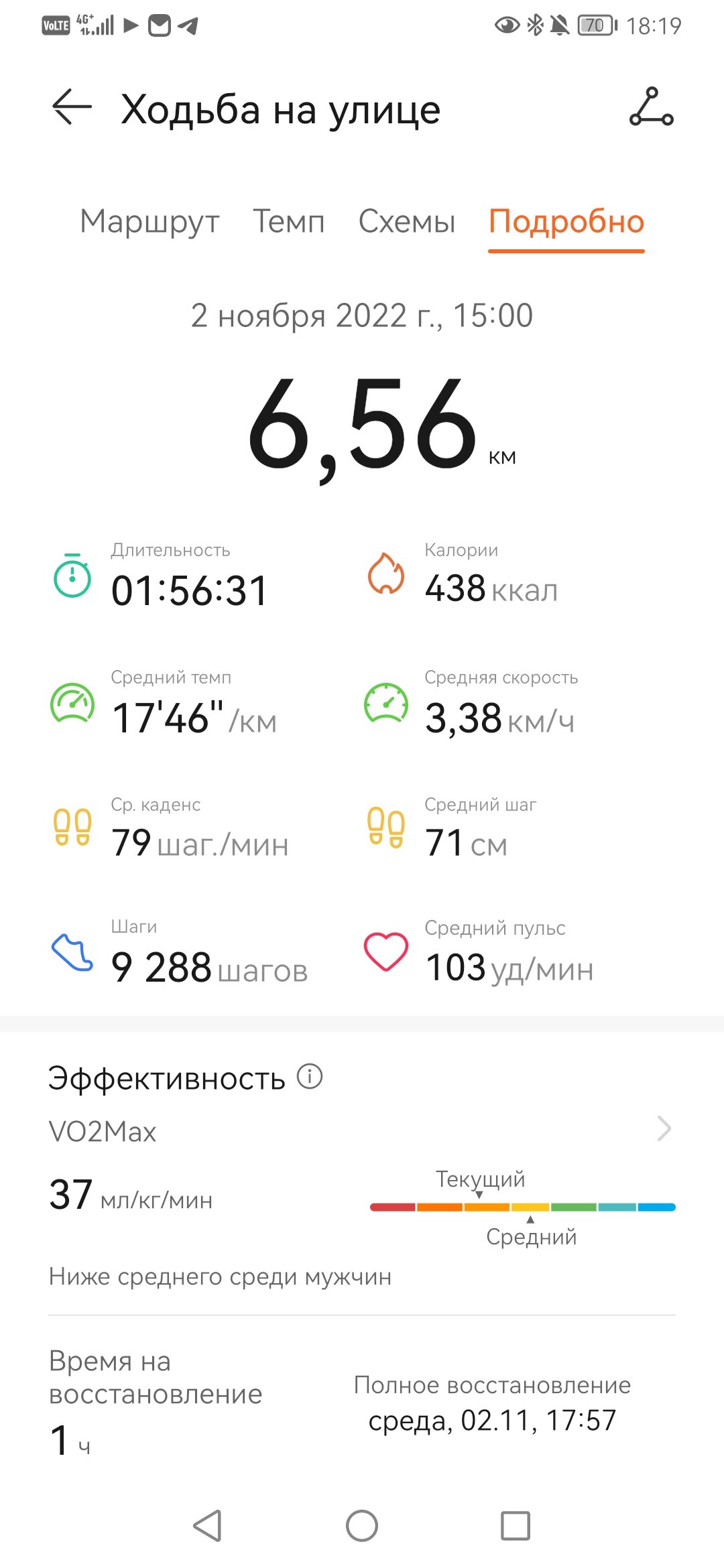The image size is (724, 1568).
Task: Switch to the Маршрут tab
Action: click(x=149, y=222)
